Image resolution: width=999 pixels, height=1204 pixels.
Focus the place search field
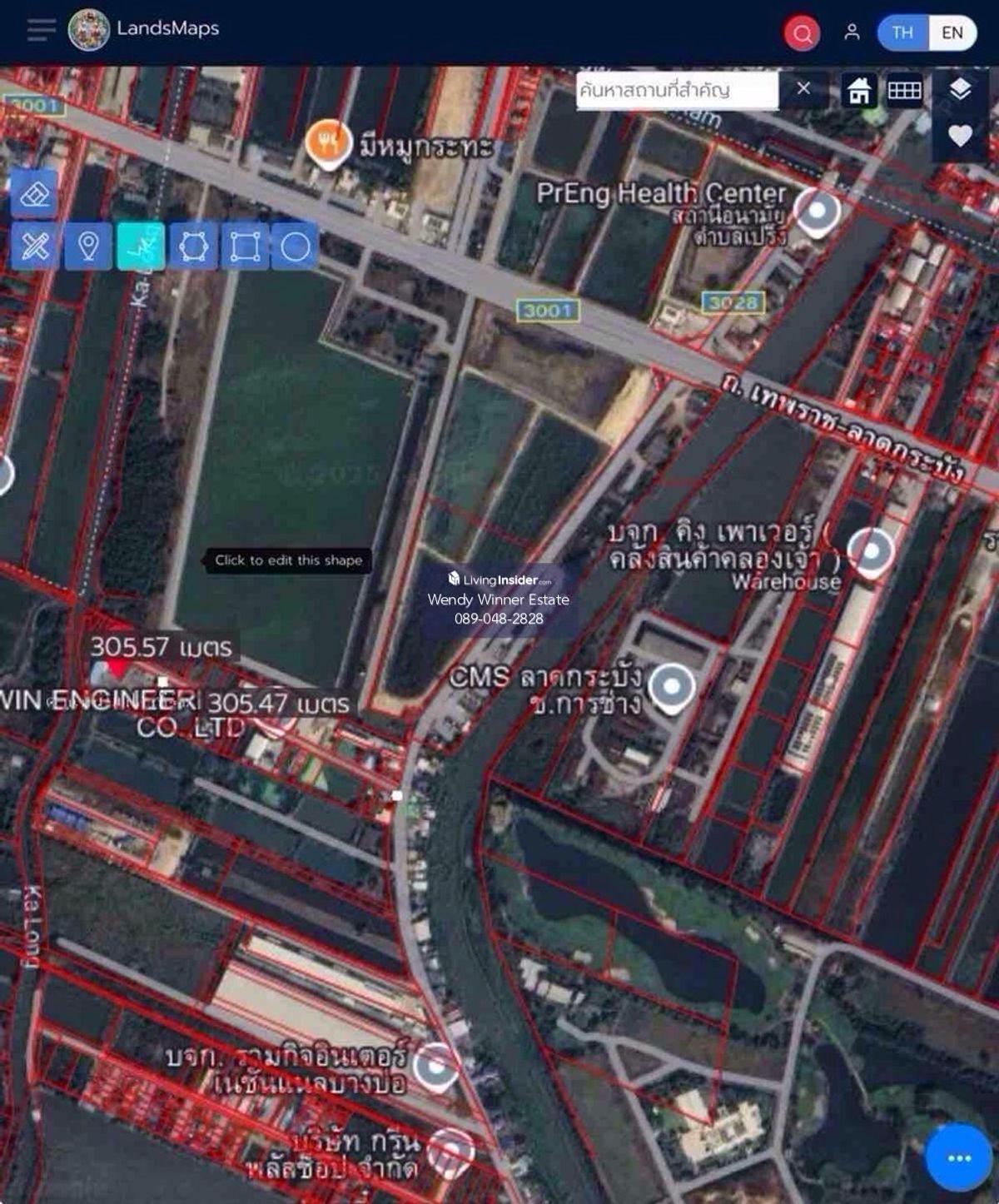coord(677,90)
